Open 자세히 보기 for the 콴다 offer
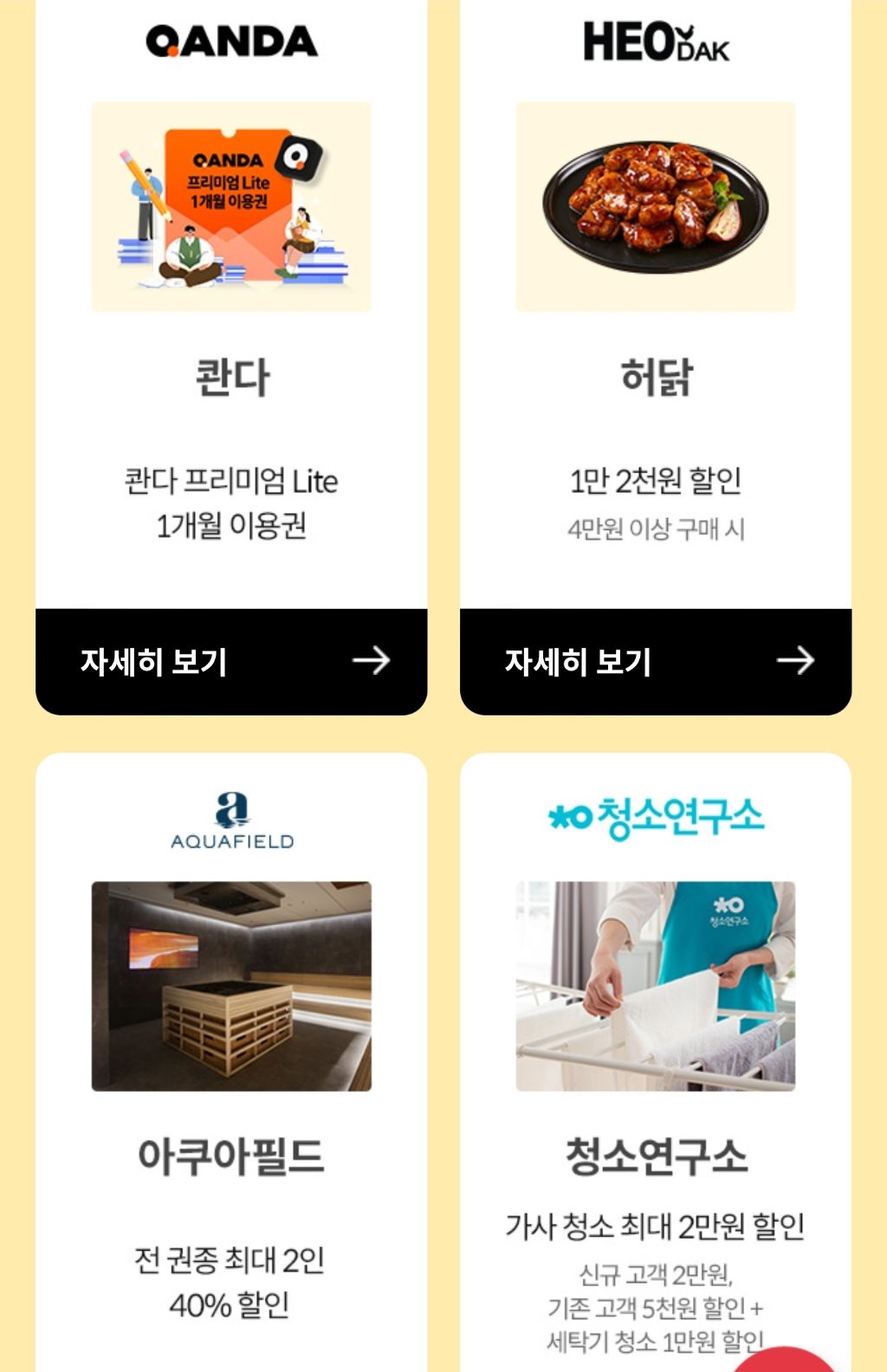Screen dimensions: 887x1372 (231, 662)
